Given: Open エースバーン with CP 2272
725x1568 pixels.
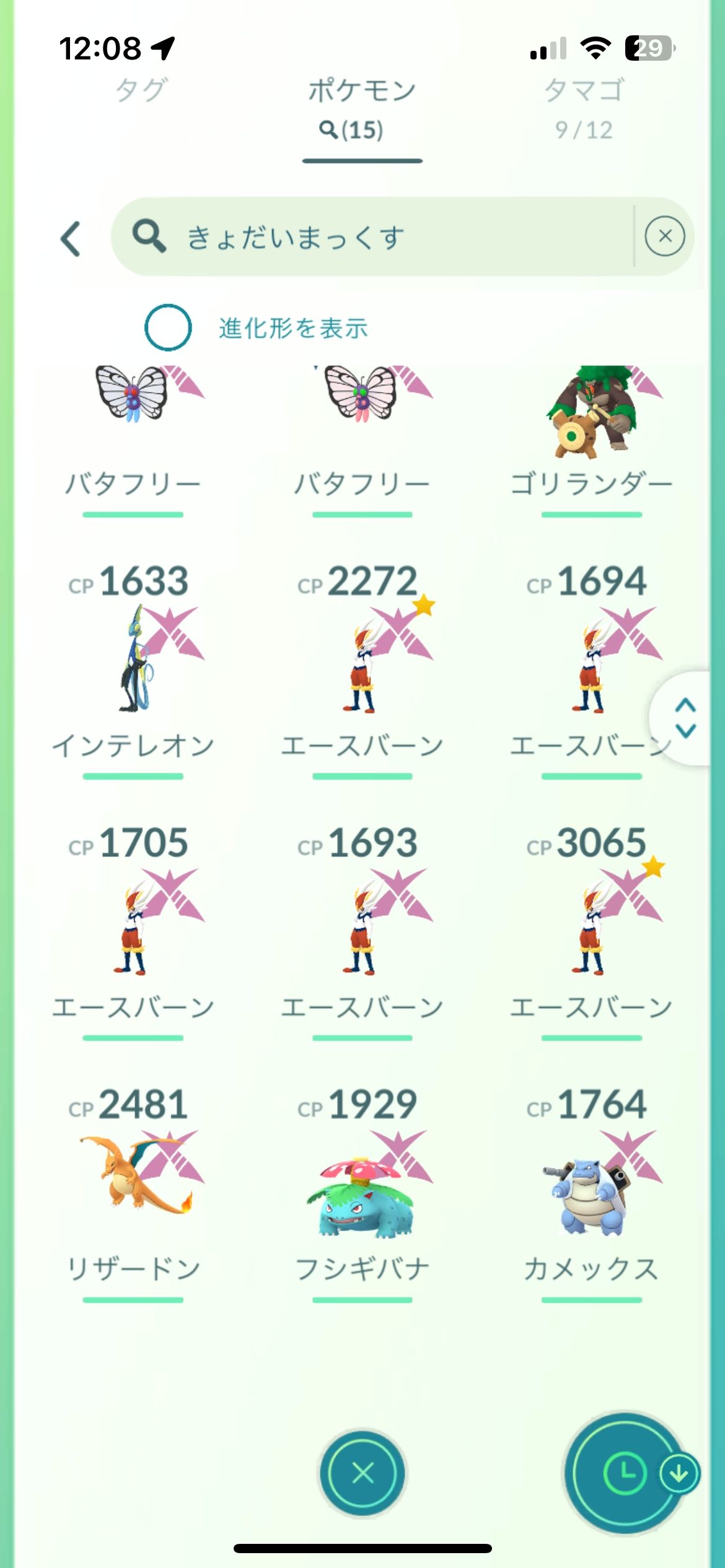Looking at the screenshot, I should (362, 663).
